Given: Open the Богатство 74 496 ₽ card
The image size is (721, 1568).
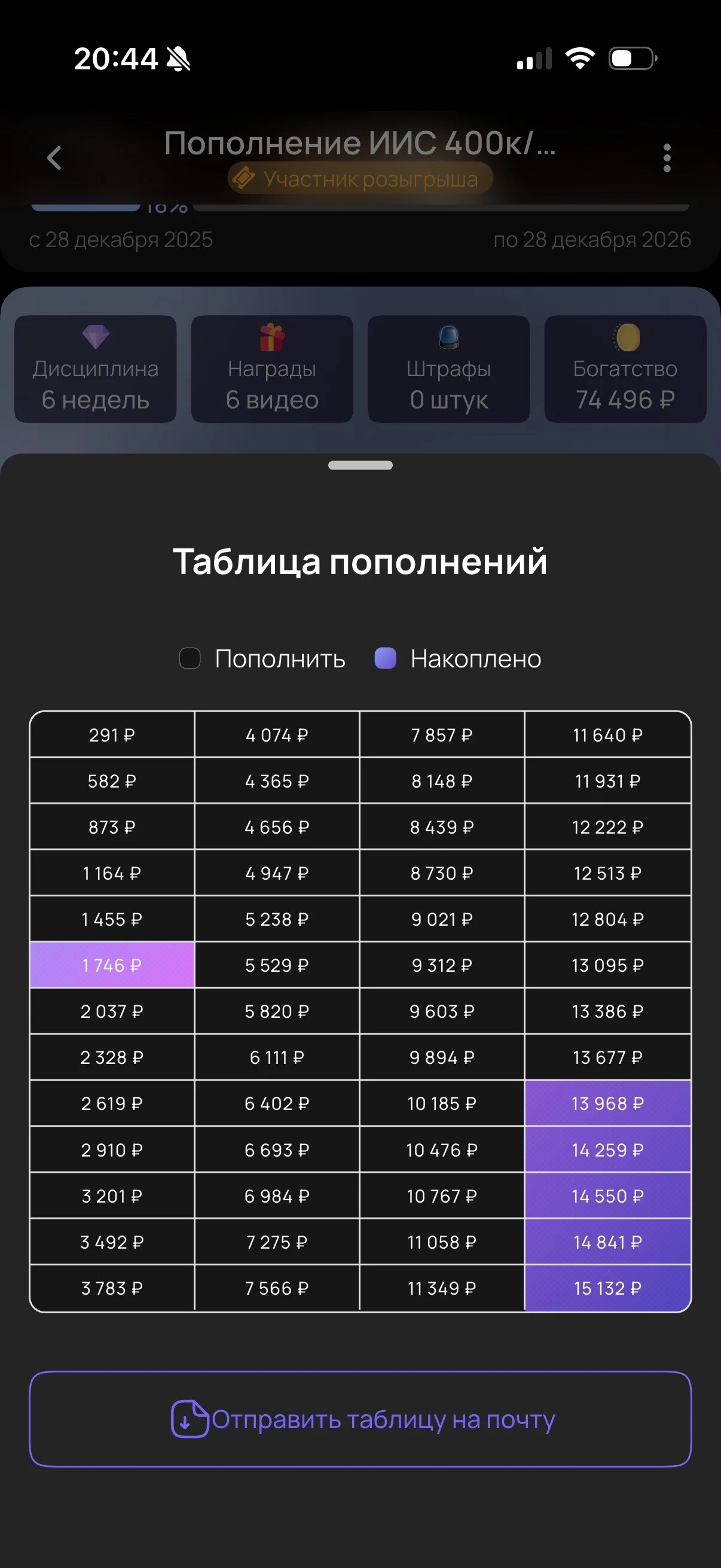Looking at the screenshot, I should (x=625, y=369).
